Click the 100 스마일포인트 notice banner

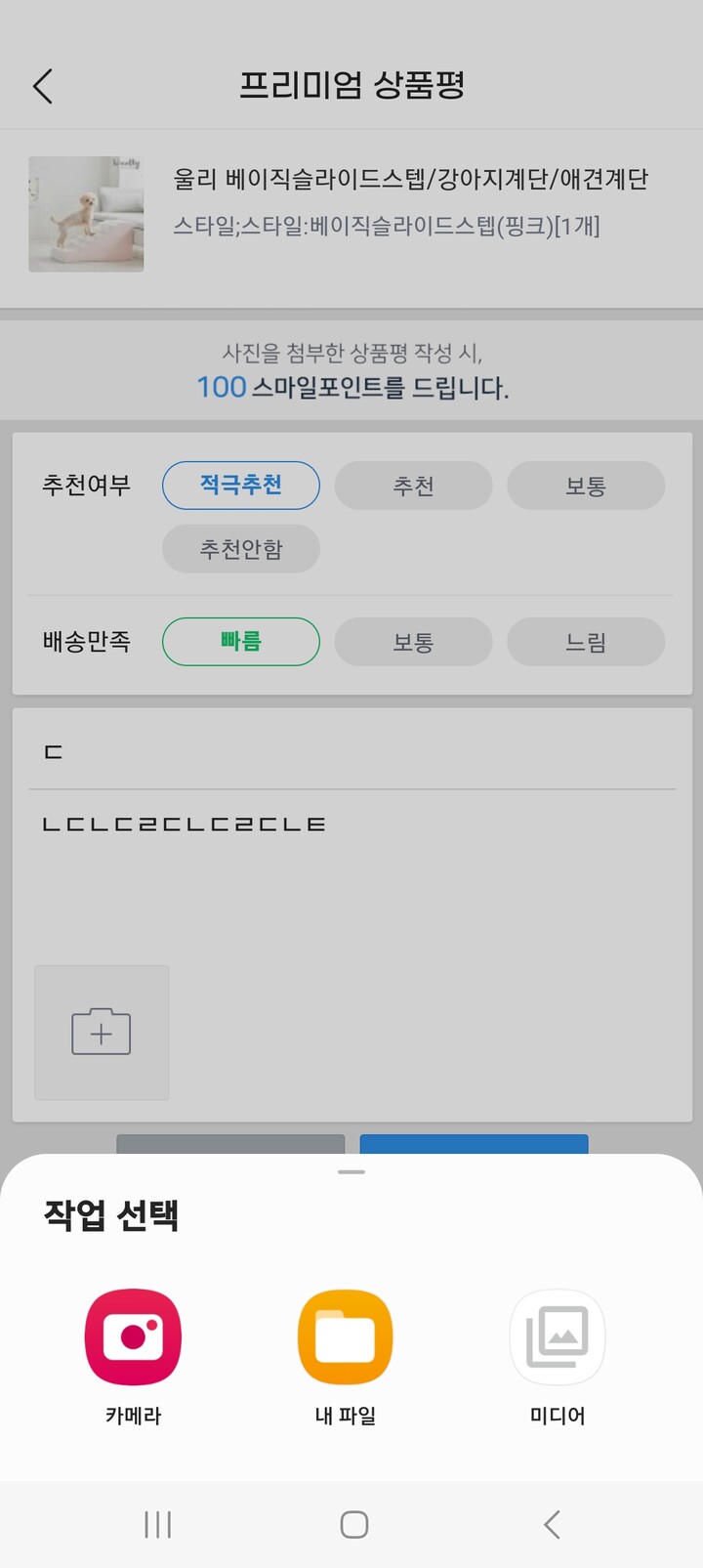click(x=351, y=371)
